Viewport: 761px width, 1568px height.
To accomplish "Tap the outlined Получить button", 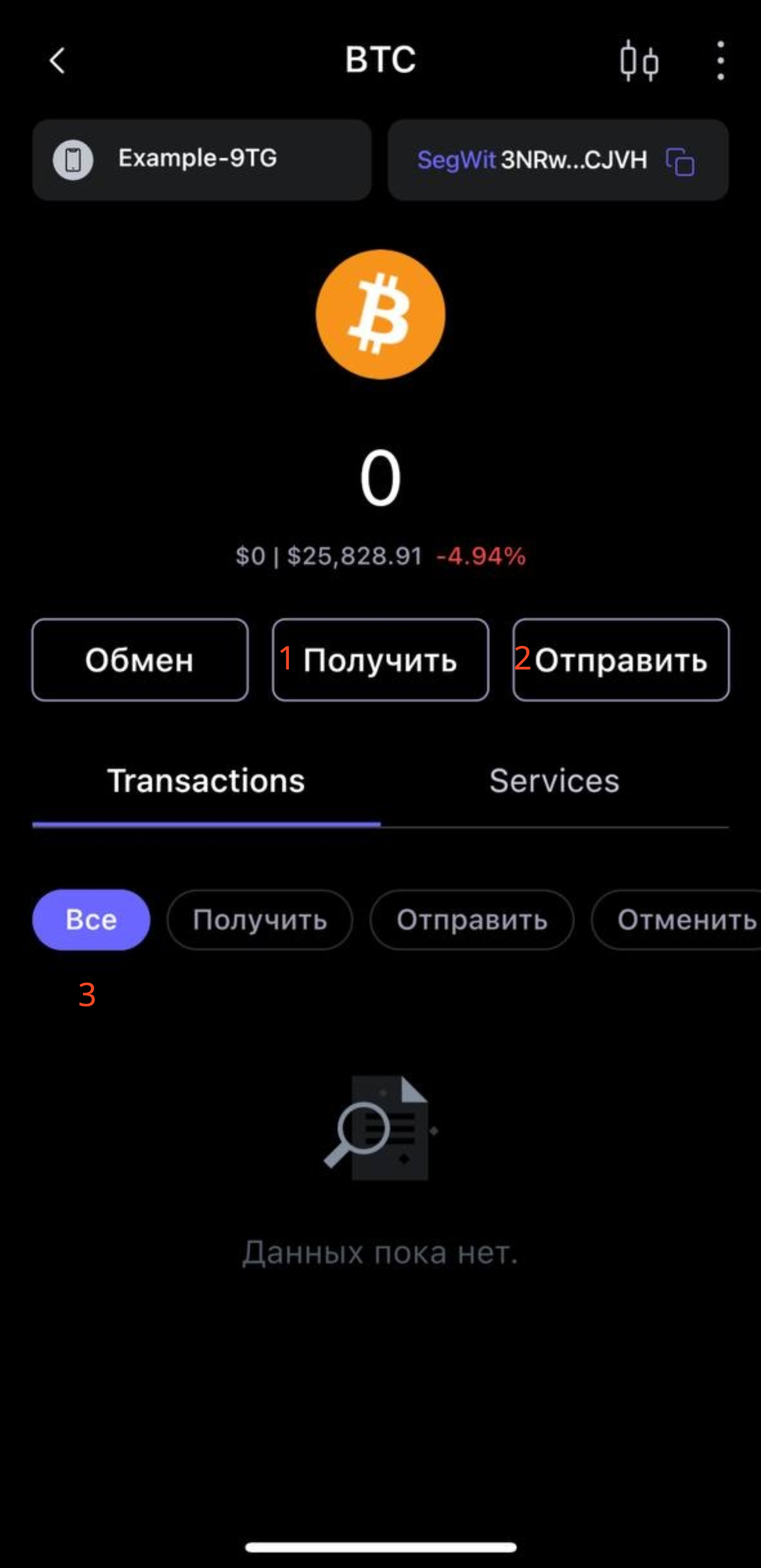I will [380, 660].
